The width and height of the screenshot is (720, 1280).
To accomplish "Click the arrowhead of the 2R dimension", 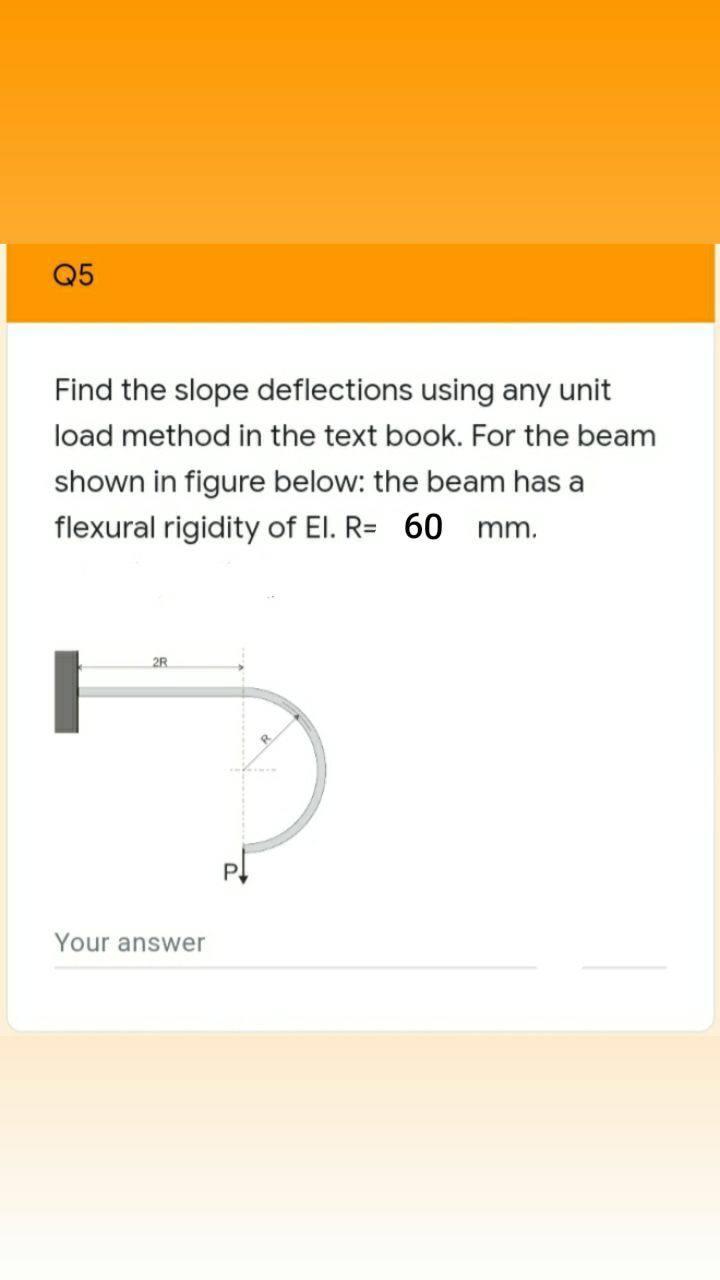I will coord(243,665).
